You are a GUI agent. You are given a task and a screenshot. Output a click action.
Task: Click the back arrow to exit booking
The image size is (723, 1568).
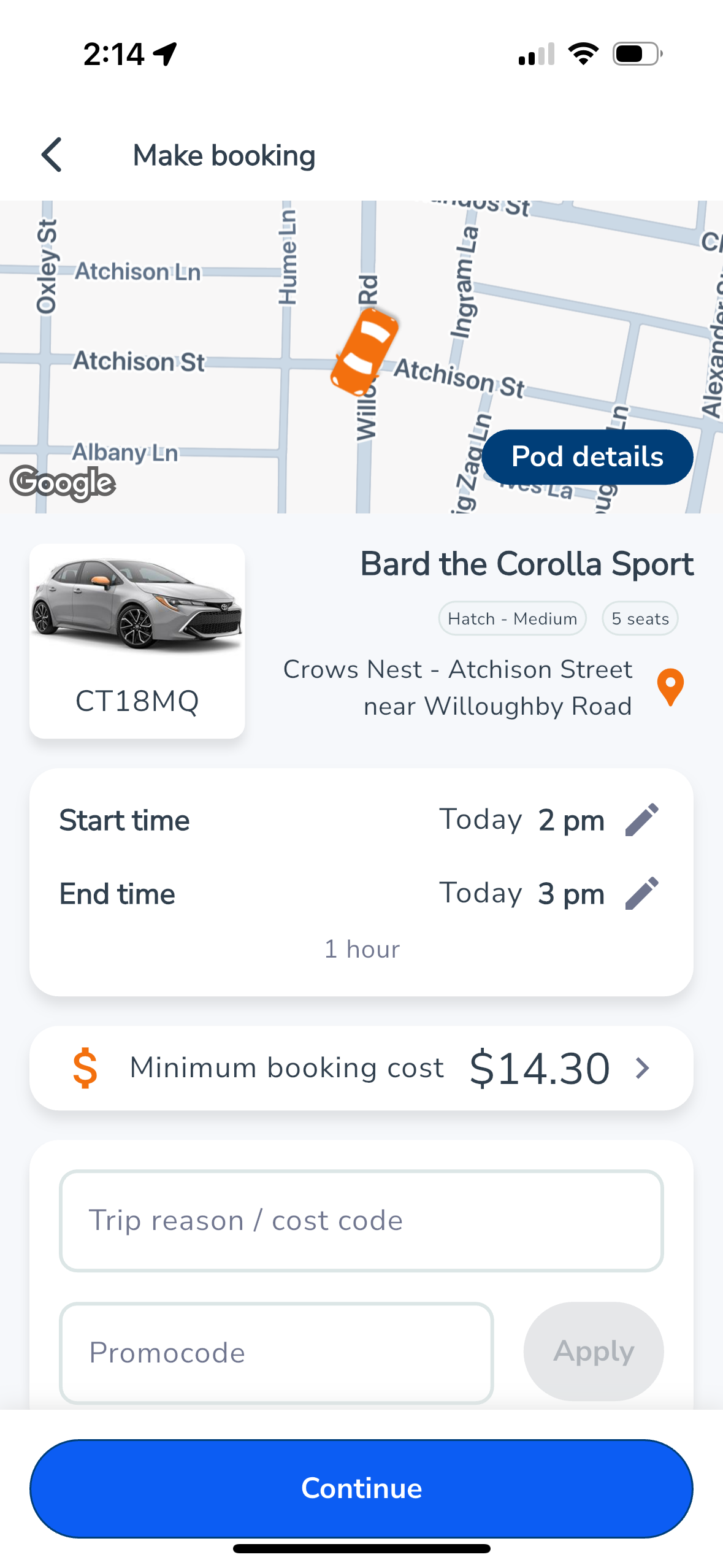pyautogui.click(x=52, y=155)
